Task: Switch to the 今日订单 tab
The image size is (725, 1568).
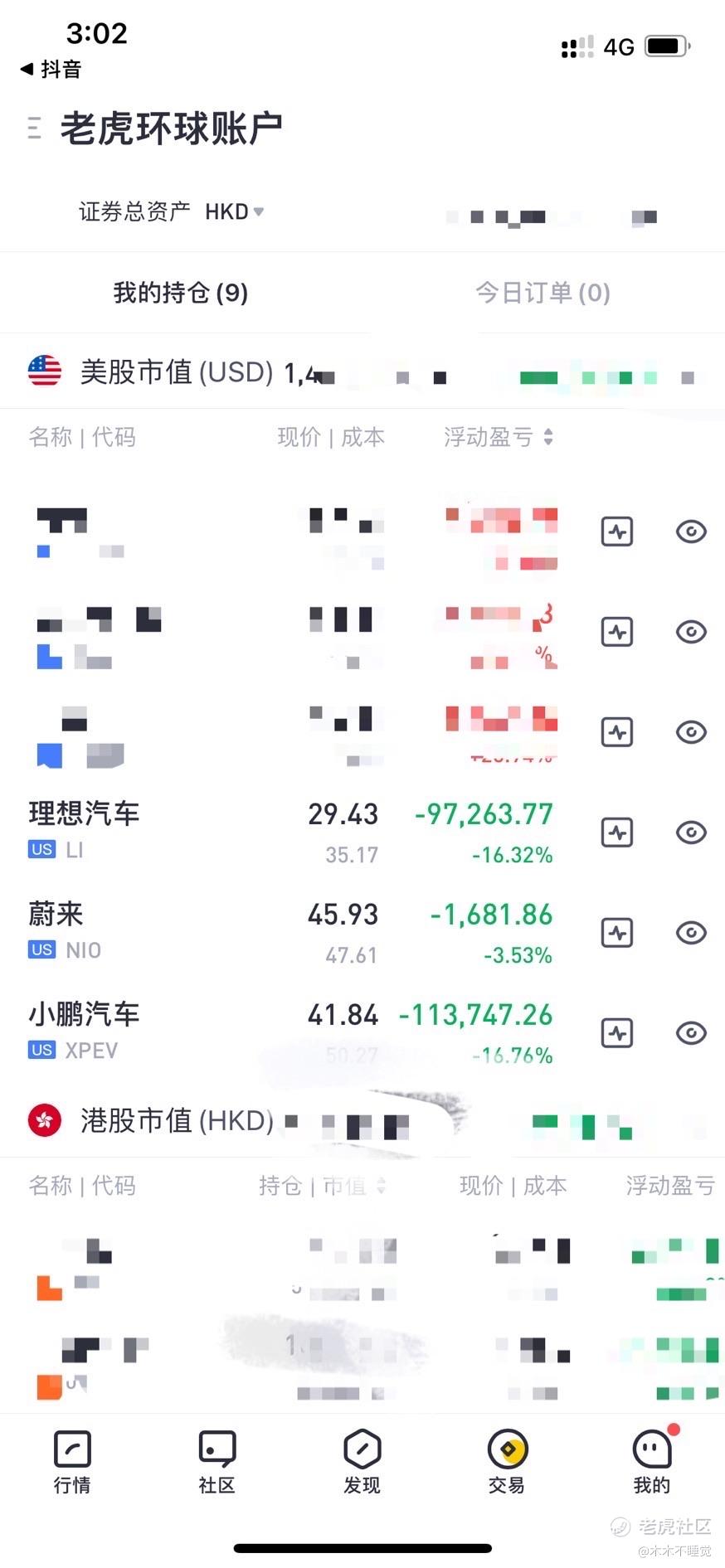Action: (x=543, y=293)
